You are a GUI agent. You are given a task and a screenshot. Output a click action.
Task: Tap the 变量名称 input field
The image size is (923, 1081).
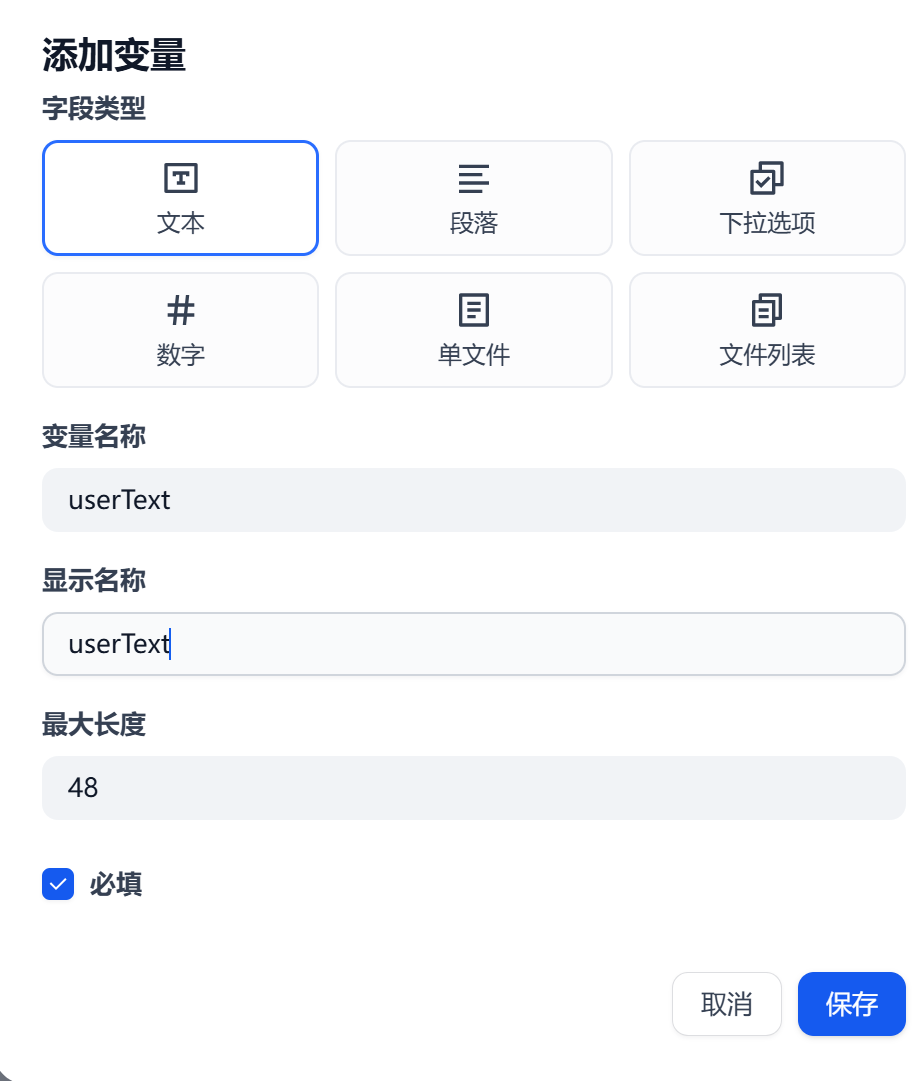click(x=474, y=500)
